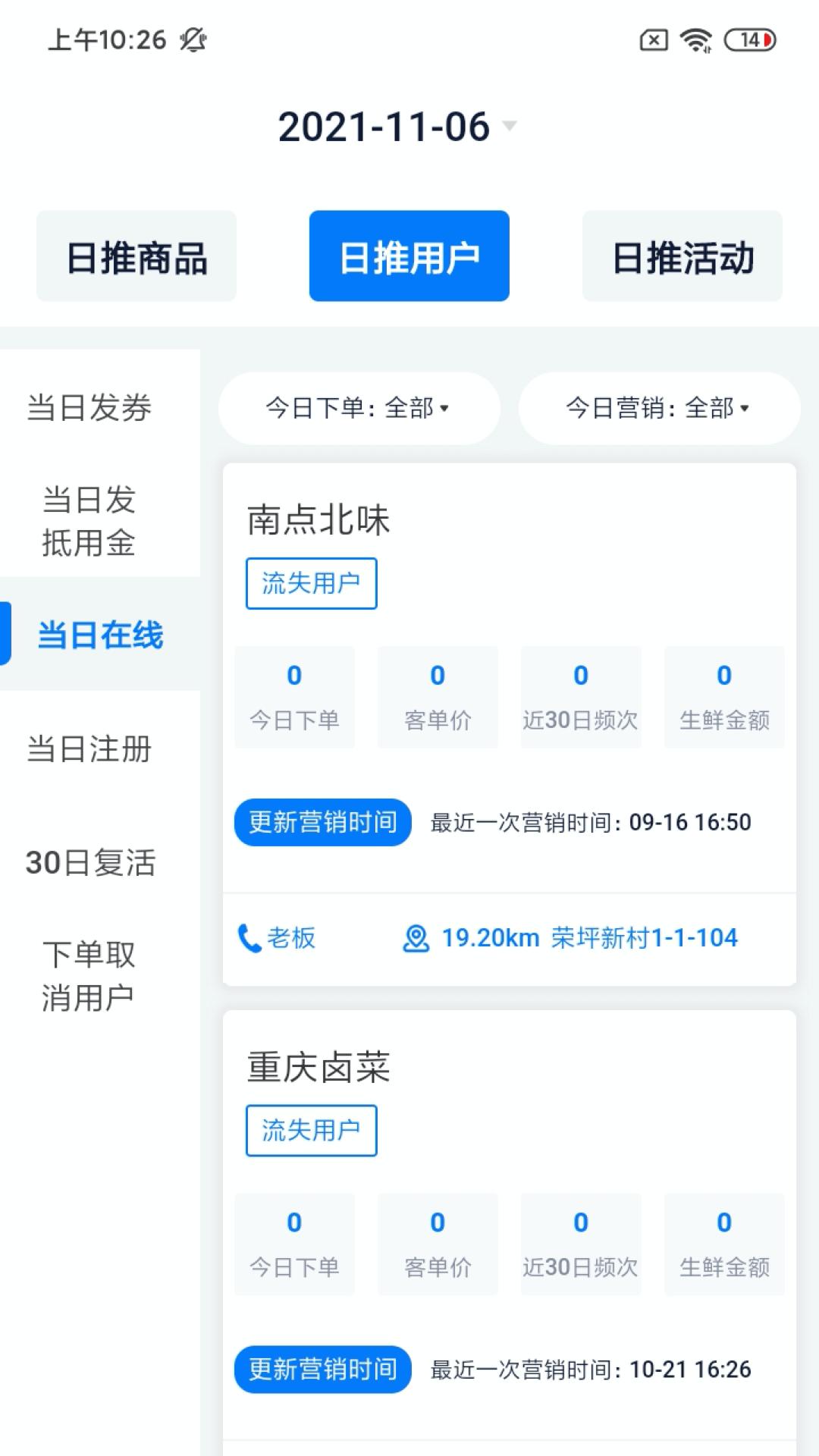Tap the 流失用户 tag under 重庆卤菜
The image size is (819, 1456).
click(311, 1130)
